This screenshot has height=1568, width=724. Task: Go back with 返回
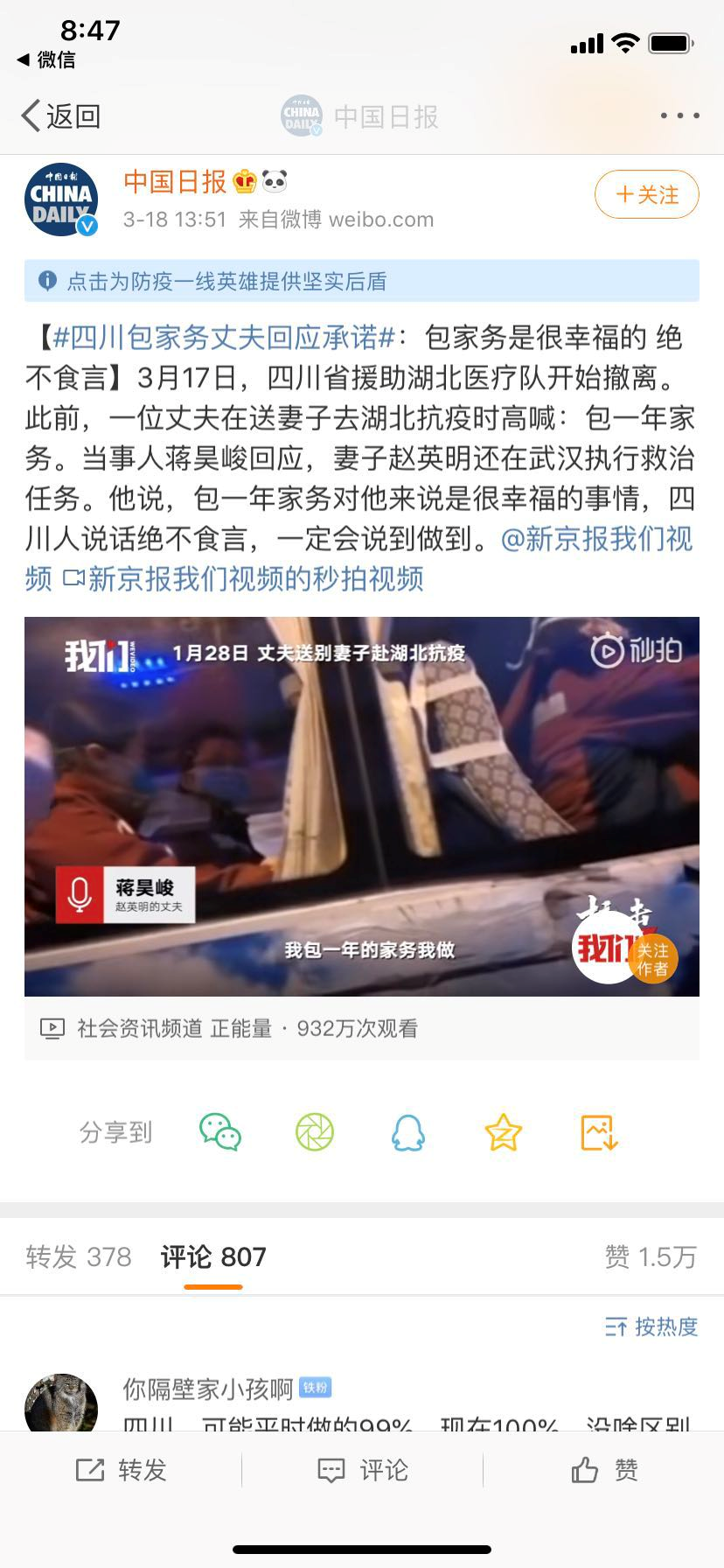tap(61, 115)
